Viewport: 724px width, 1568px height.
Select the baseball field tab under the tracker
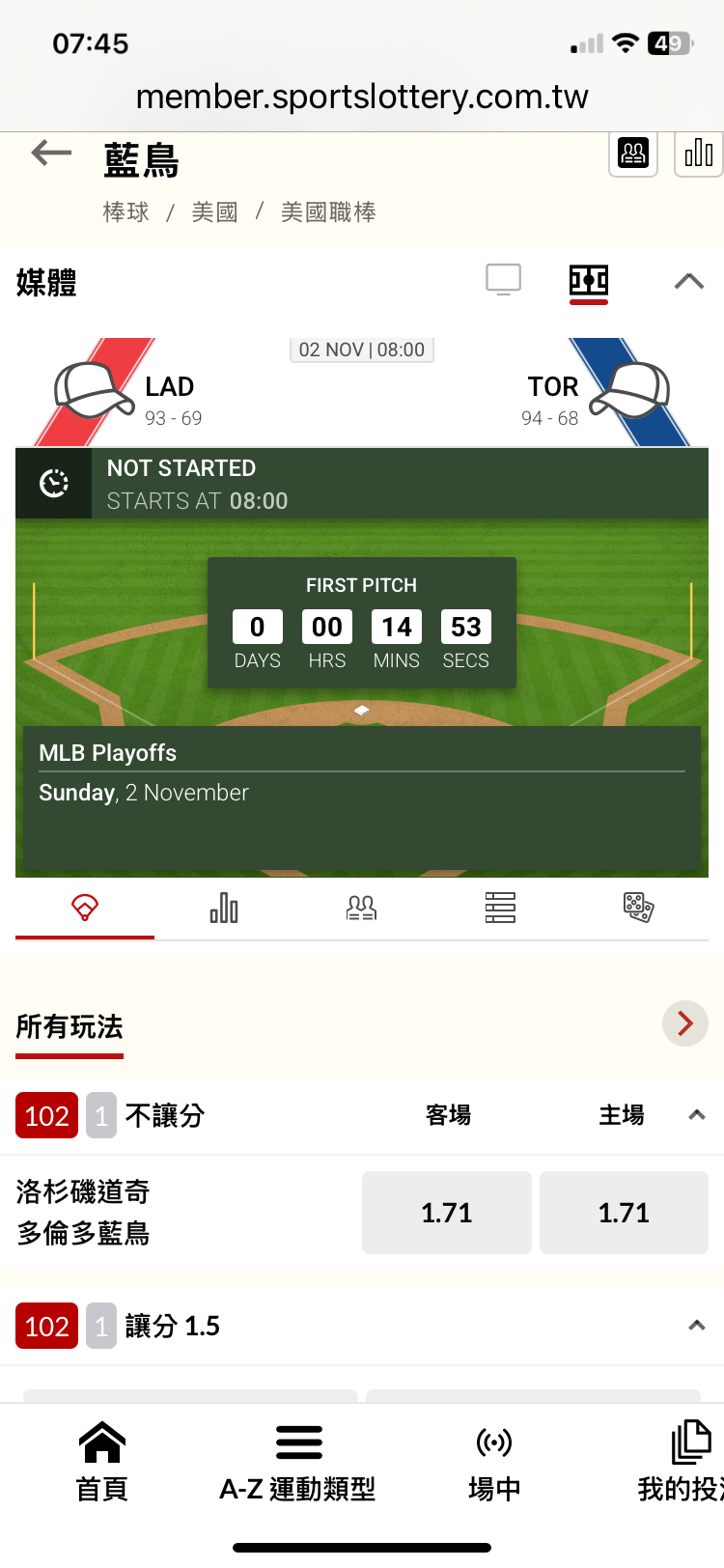pos(85,908)
